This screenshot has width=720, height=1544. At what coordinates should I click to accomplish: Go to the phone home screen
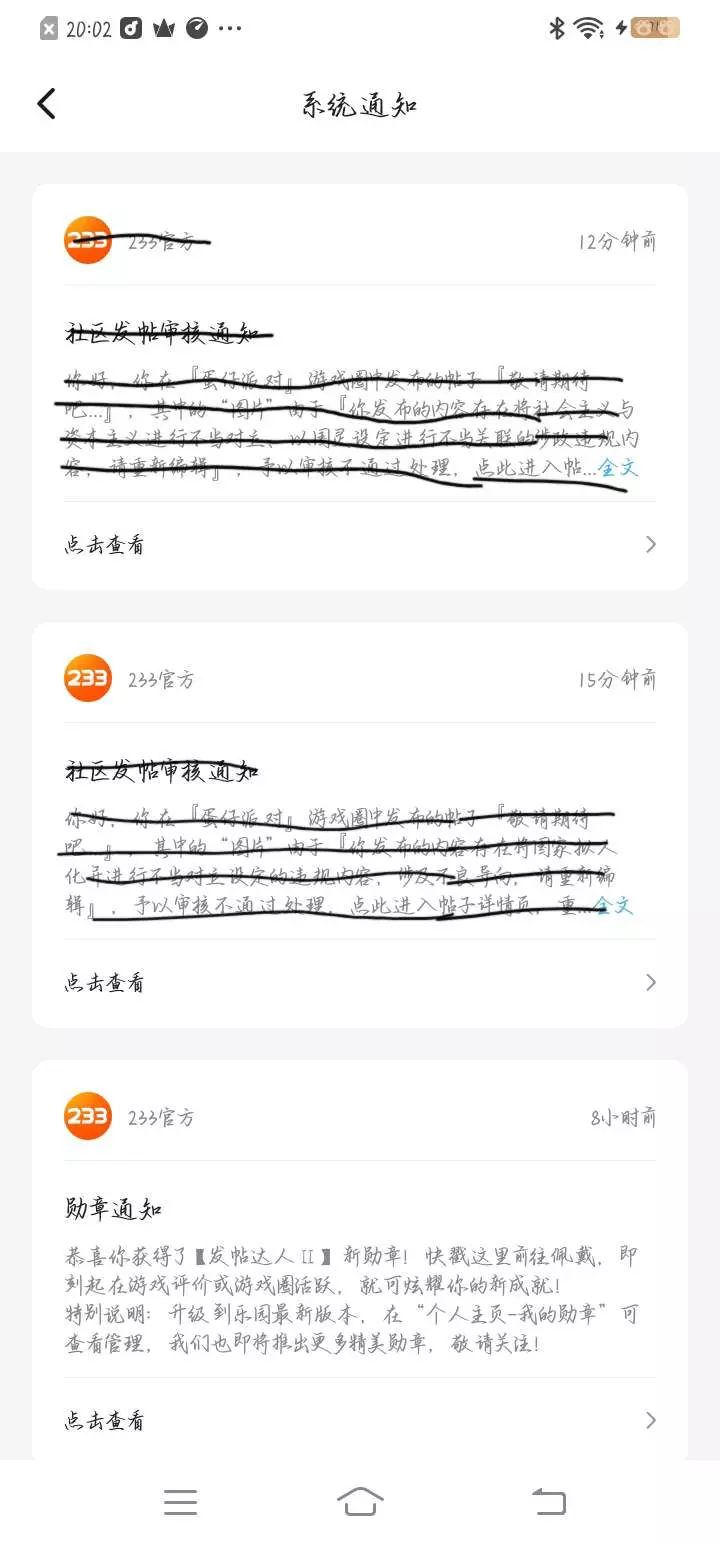(360, 1502)
